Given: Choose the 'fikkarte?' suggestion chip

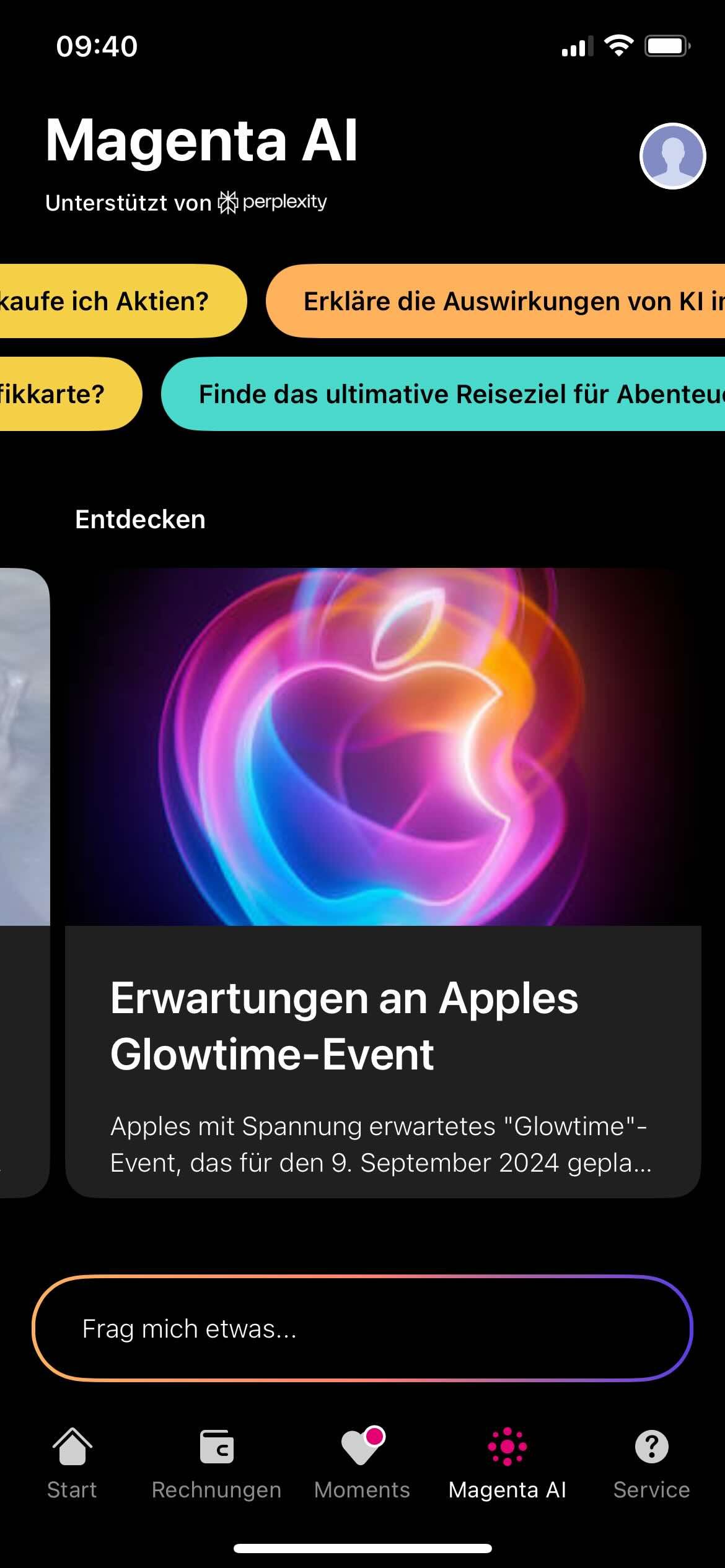Looking at the screenshot, I should pos(70,394).
